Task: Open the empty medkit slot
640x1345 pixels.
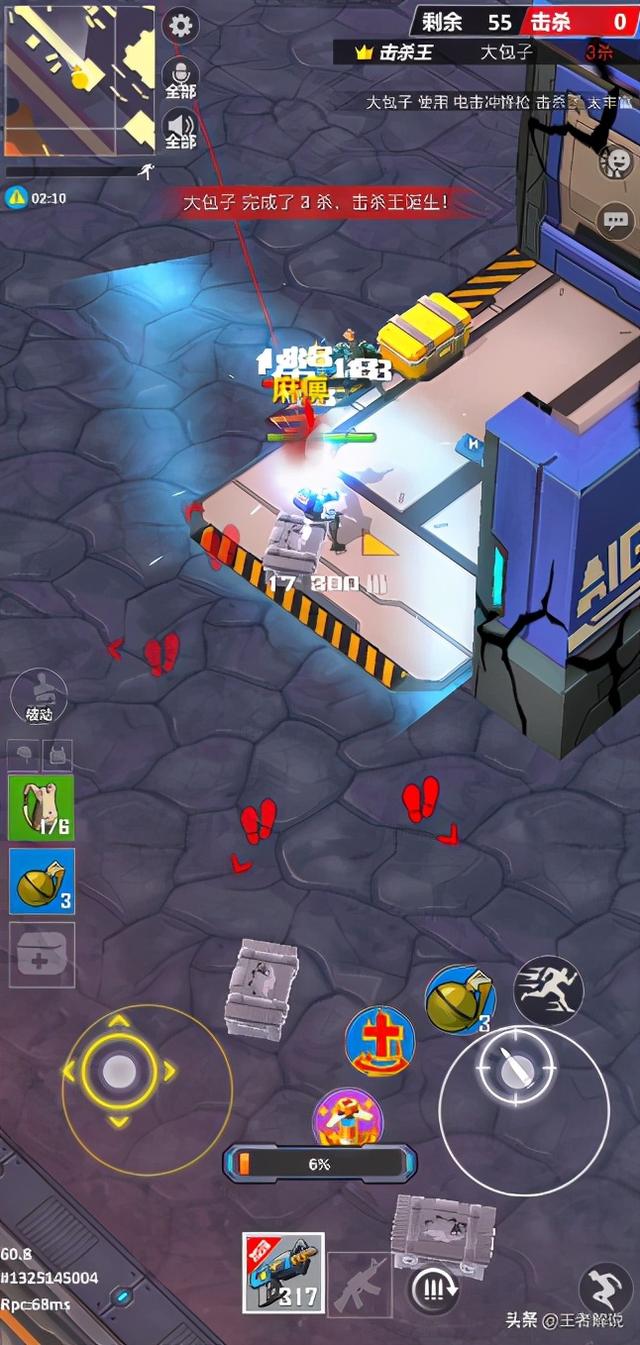Action: point(41,955)
